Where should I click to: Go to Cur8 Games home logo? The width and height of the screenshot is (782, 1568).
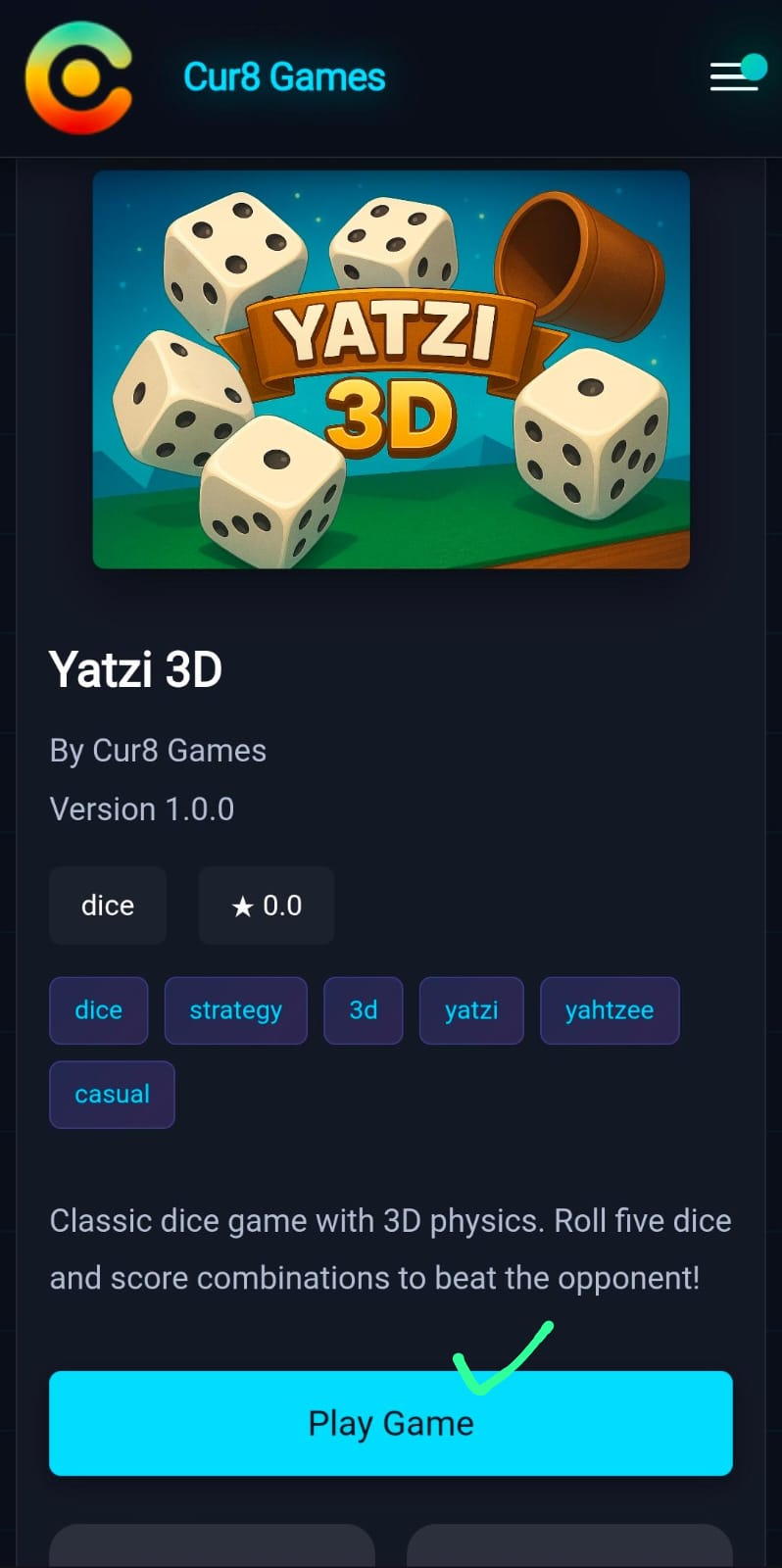point(79,77)
